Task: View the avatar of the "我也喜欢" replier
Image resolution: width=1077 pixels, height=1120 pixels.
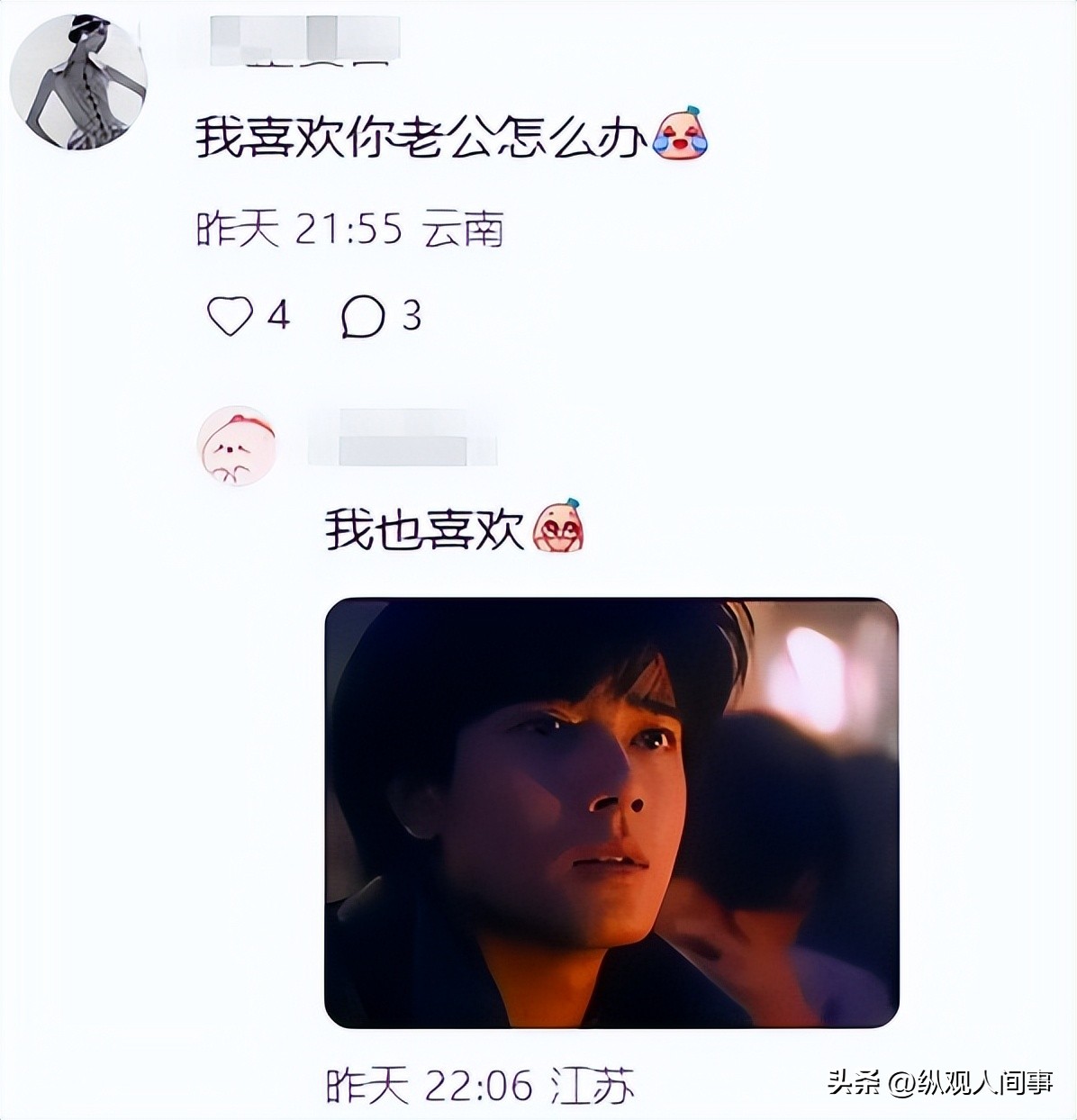Action: coord(237,445)
